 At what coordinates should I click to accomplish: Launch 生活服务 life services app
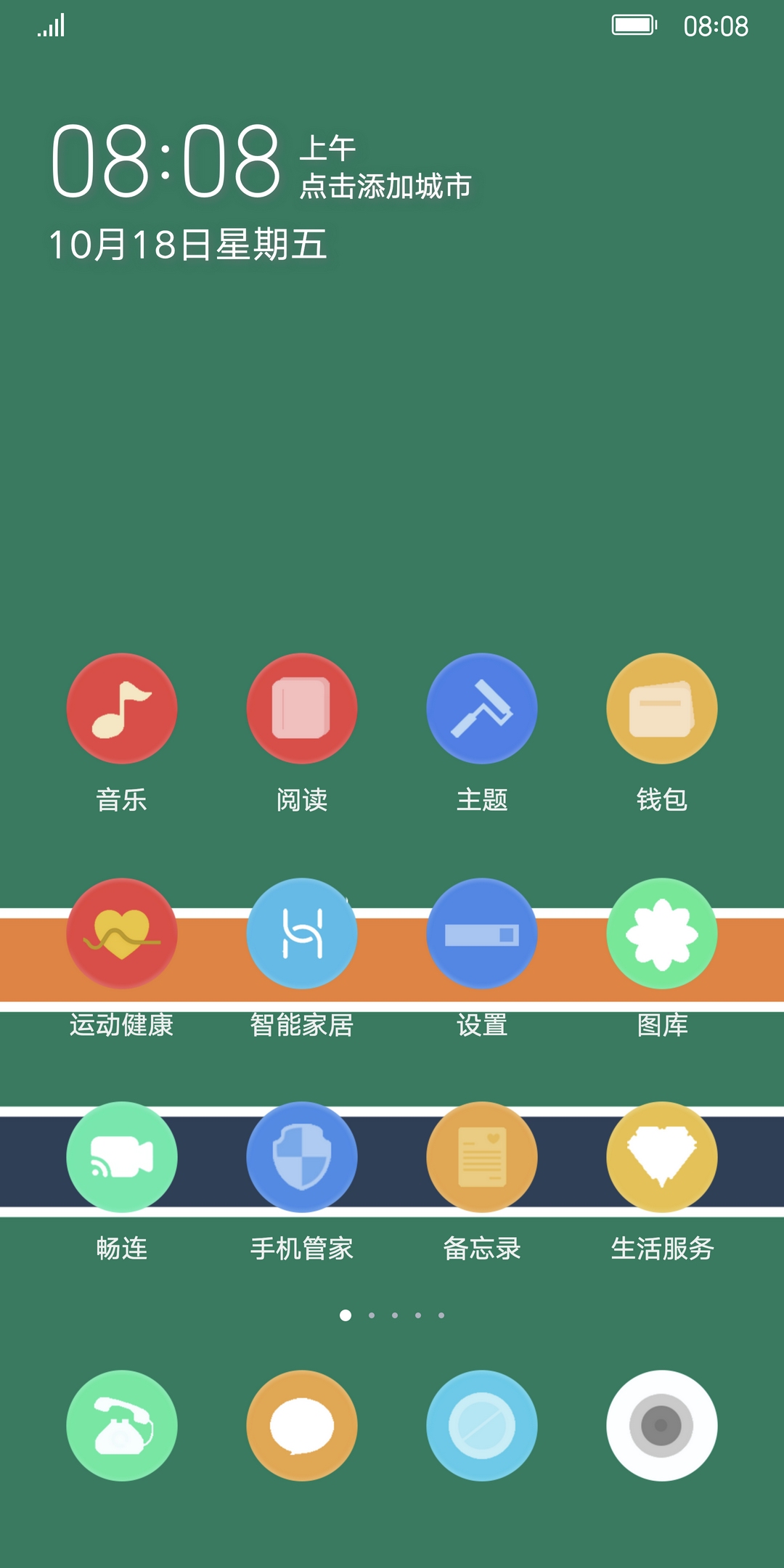click(x=662, y=1157)
